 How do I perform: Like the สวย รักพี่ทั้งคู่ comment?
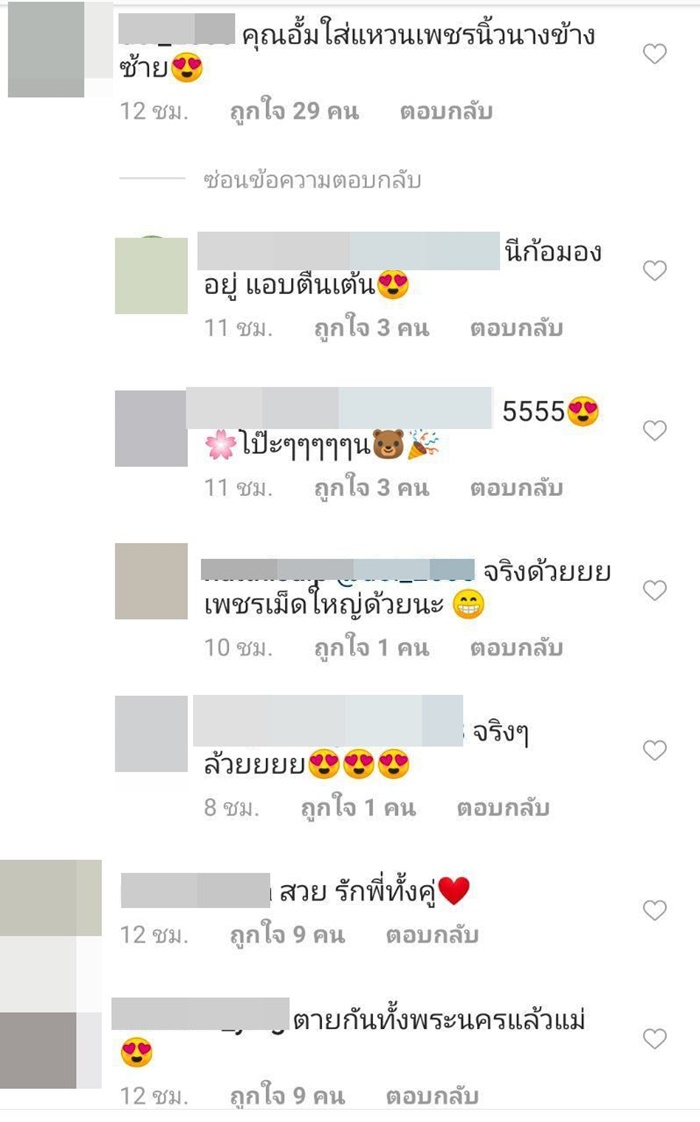[654, 910]
